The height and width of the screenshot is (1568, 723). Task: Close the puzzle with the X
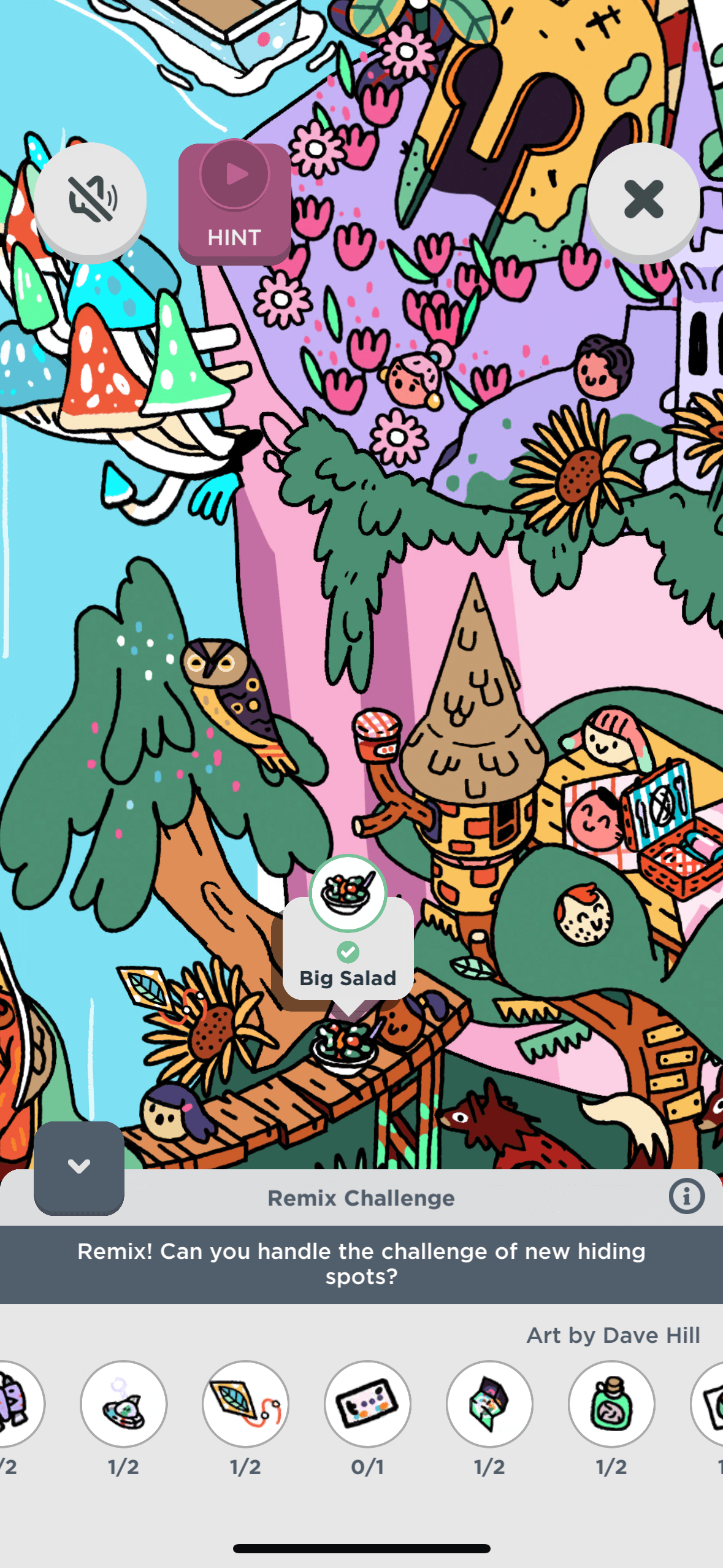[643, 199]
